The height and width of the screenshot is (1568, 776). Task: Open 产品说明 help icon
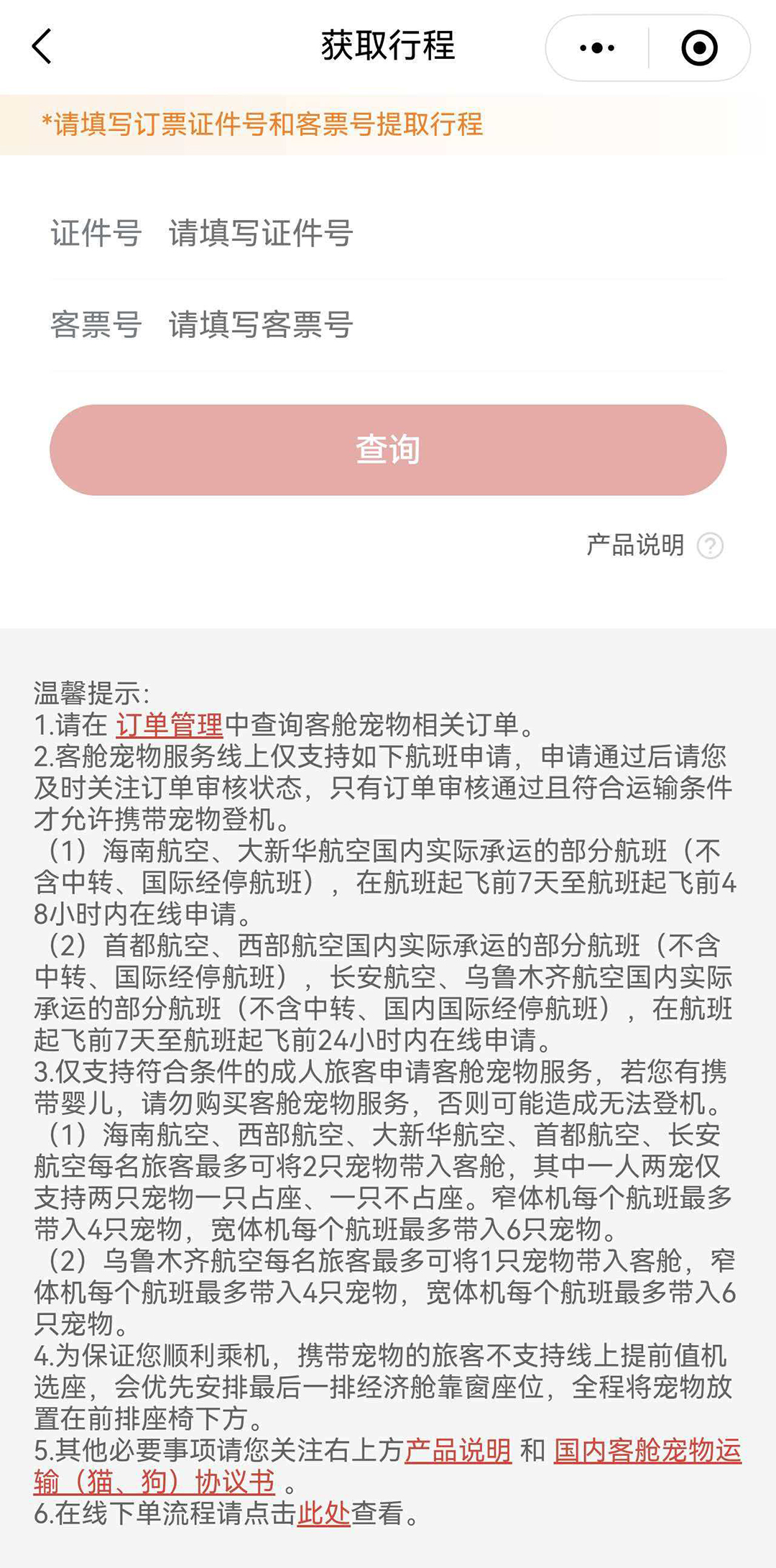pos(710,546)
